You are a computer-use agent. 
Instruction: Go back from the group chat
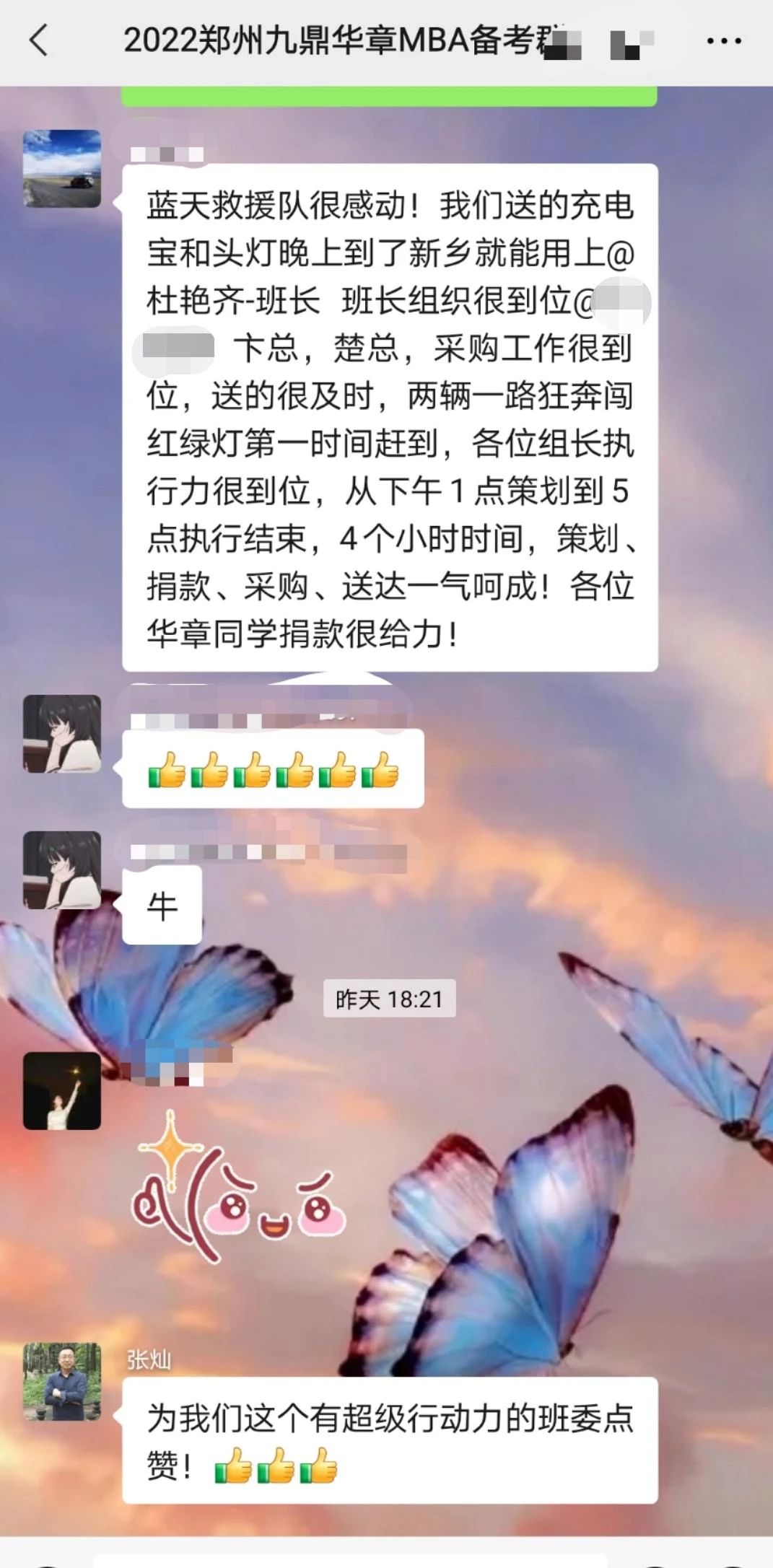point(40,40)
